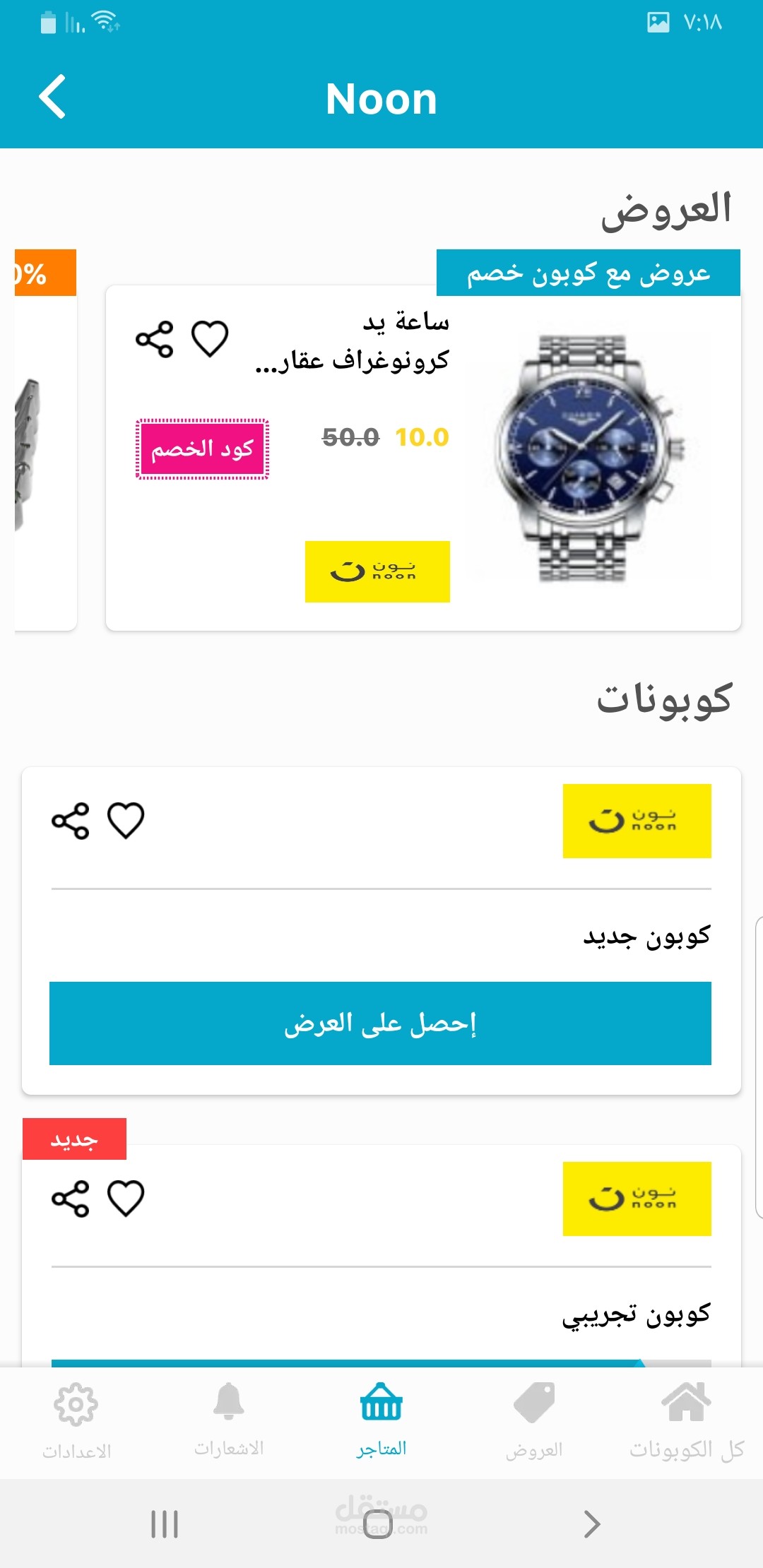The height and width of the screenshot is (1568, 763).
Task: Like the كوبون جديد coupon
Action: click(x=126, y=821)
